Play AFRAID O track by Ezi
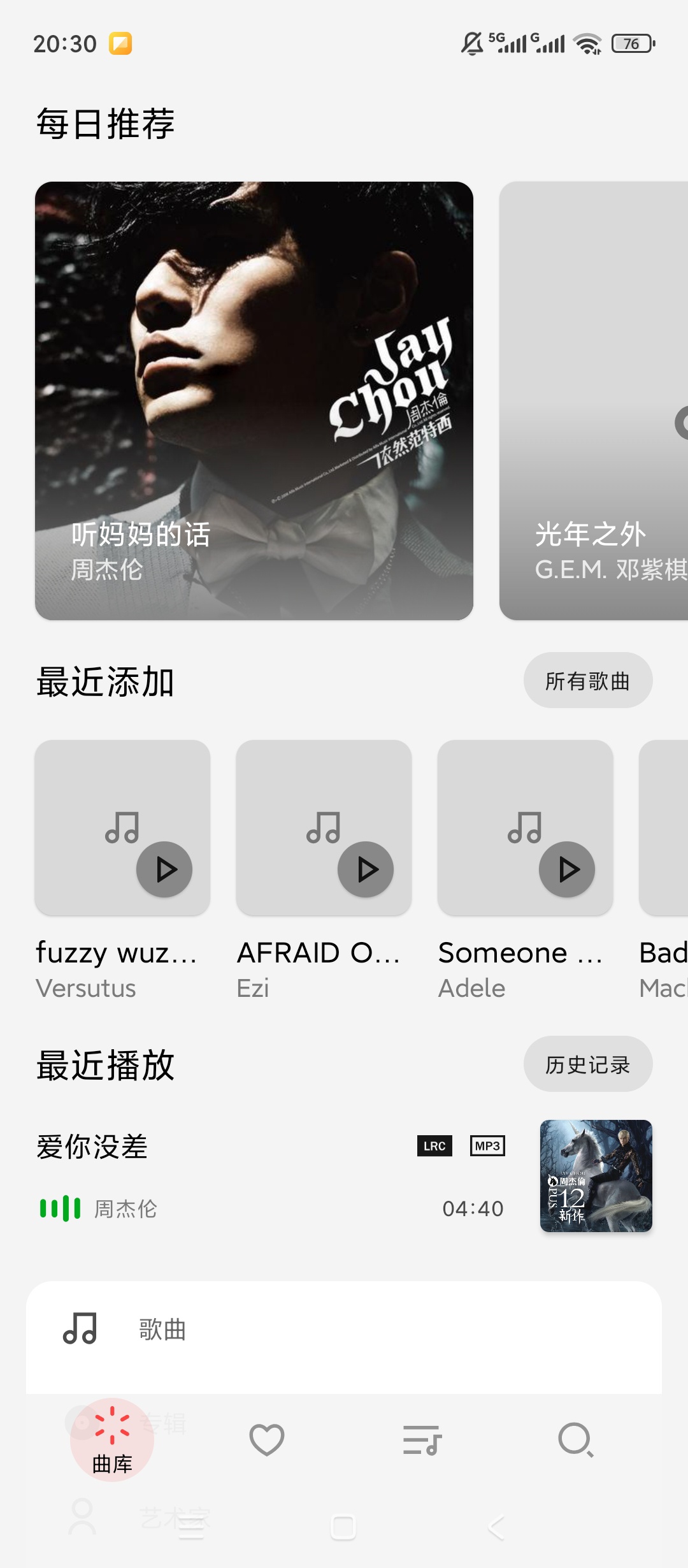688x1568 pixels. [x=366, y=868]
